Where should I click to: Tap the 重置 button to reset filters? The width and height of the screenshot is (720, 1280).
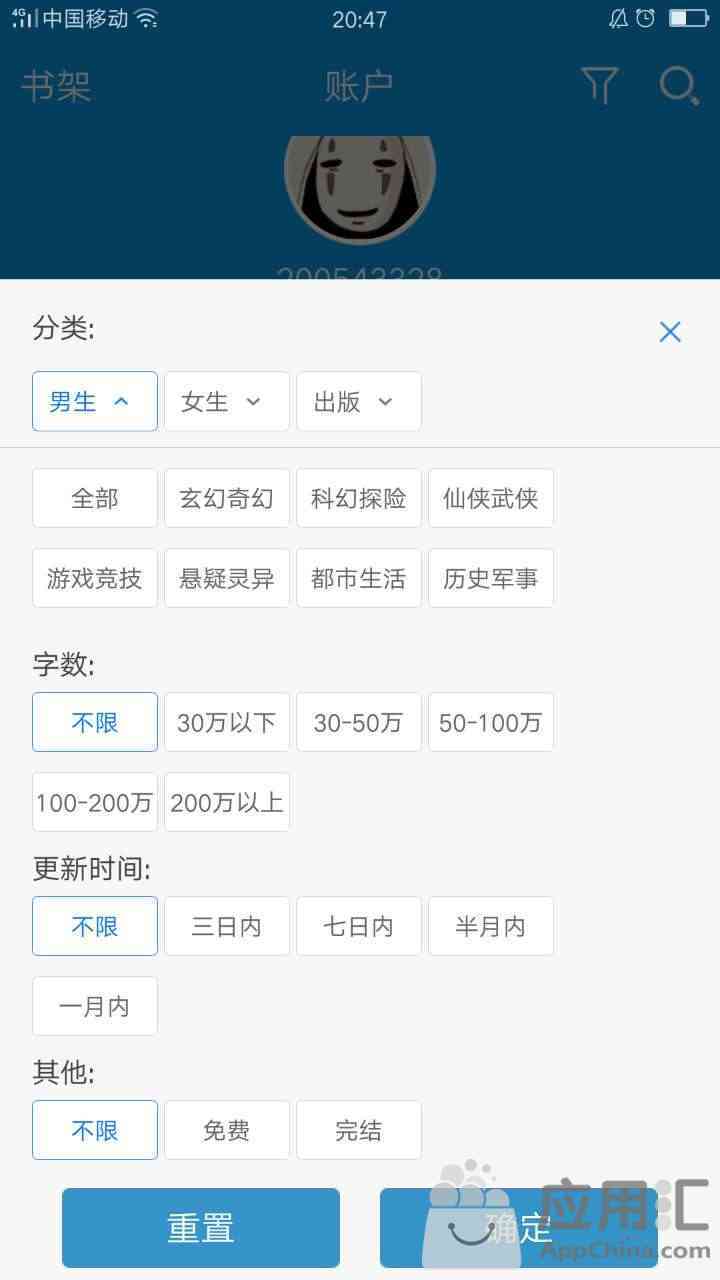(x=201, y=1228)
